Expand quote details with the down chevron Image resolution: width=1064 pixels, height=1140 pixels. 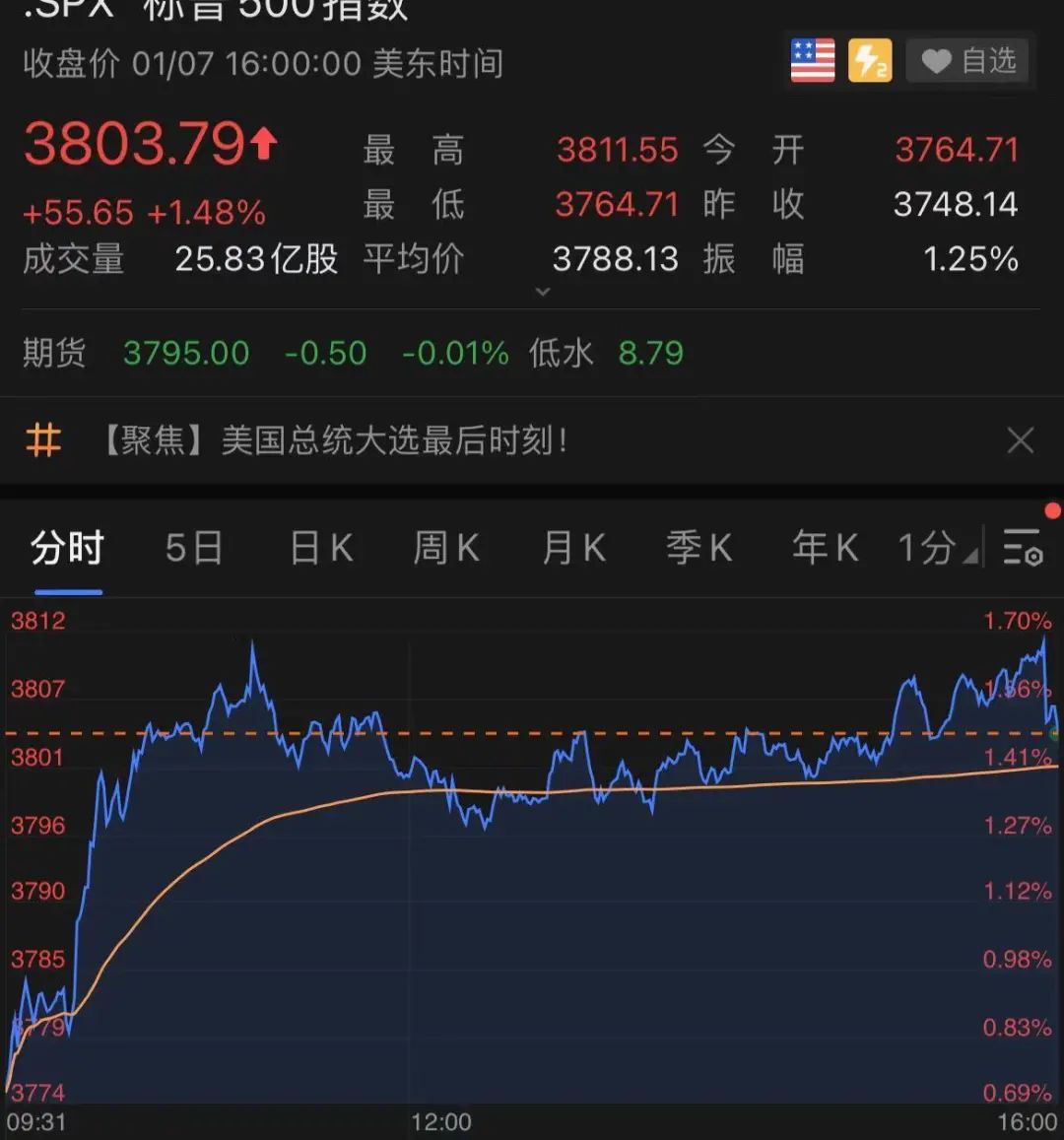coord(542,293)
